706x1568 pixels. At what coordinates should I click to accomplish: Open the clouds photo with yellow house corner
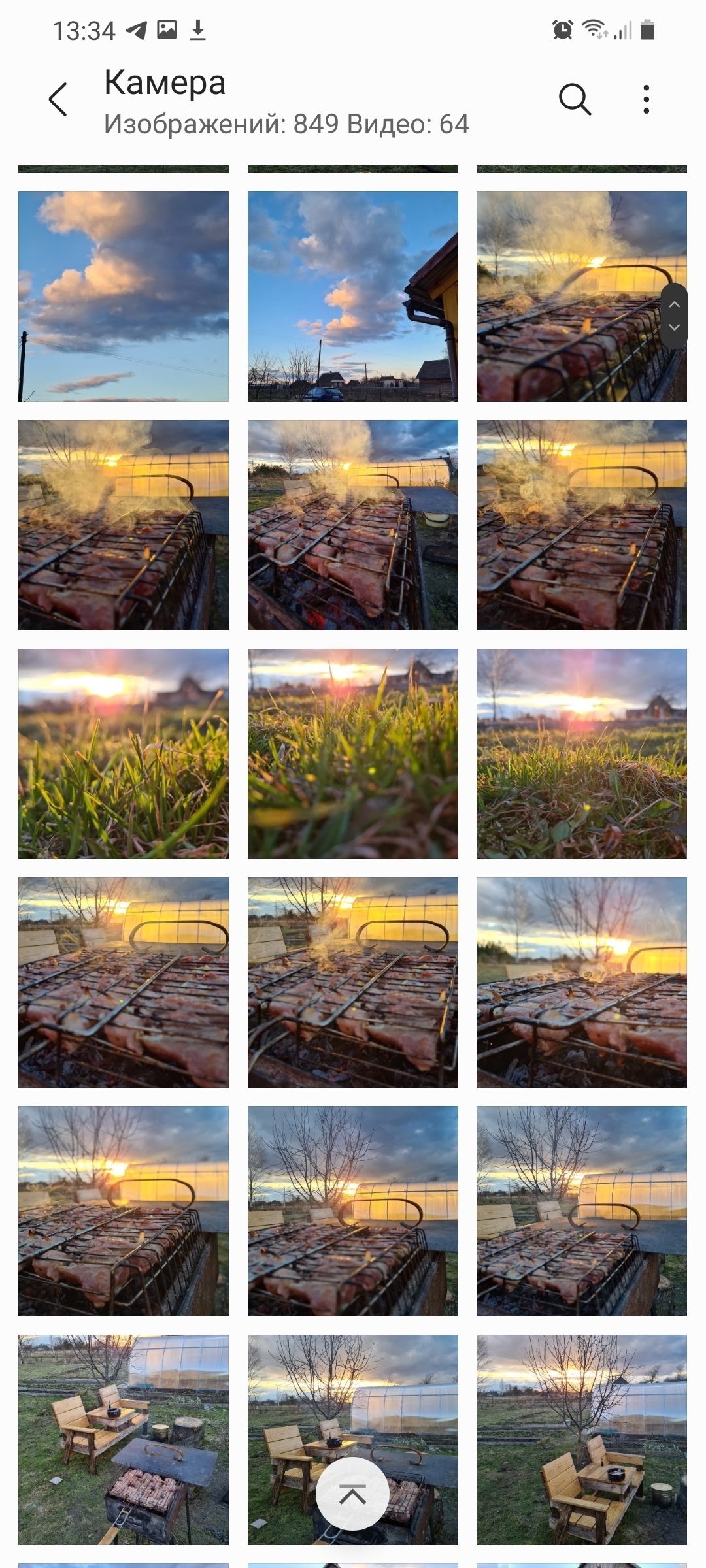click(352, 296)
